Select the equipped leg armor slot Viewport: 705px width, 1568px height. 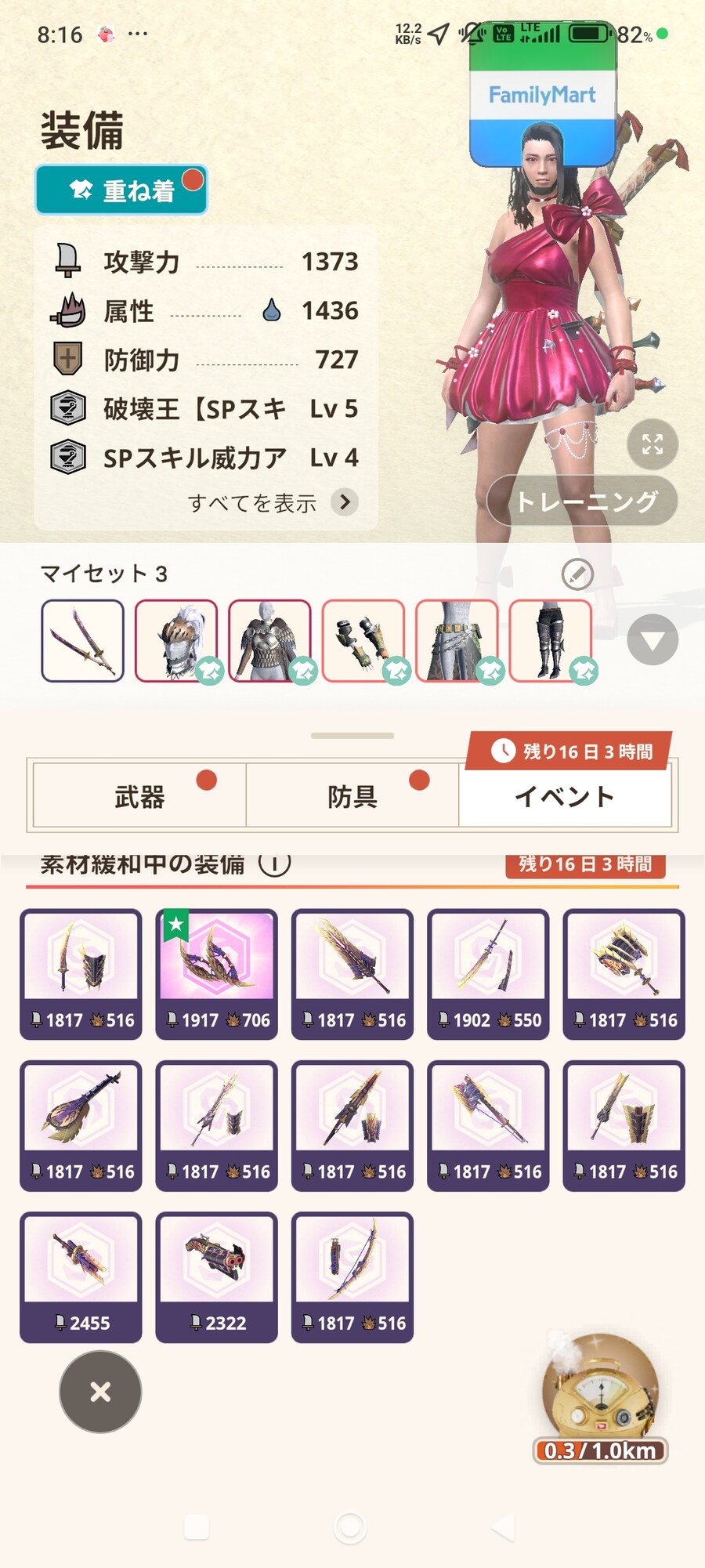click(551, 640)
